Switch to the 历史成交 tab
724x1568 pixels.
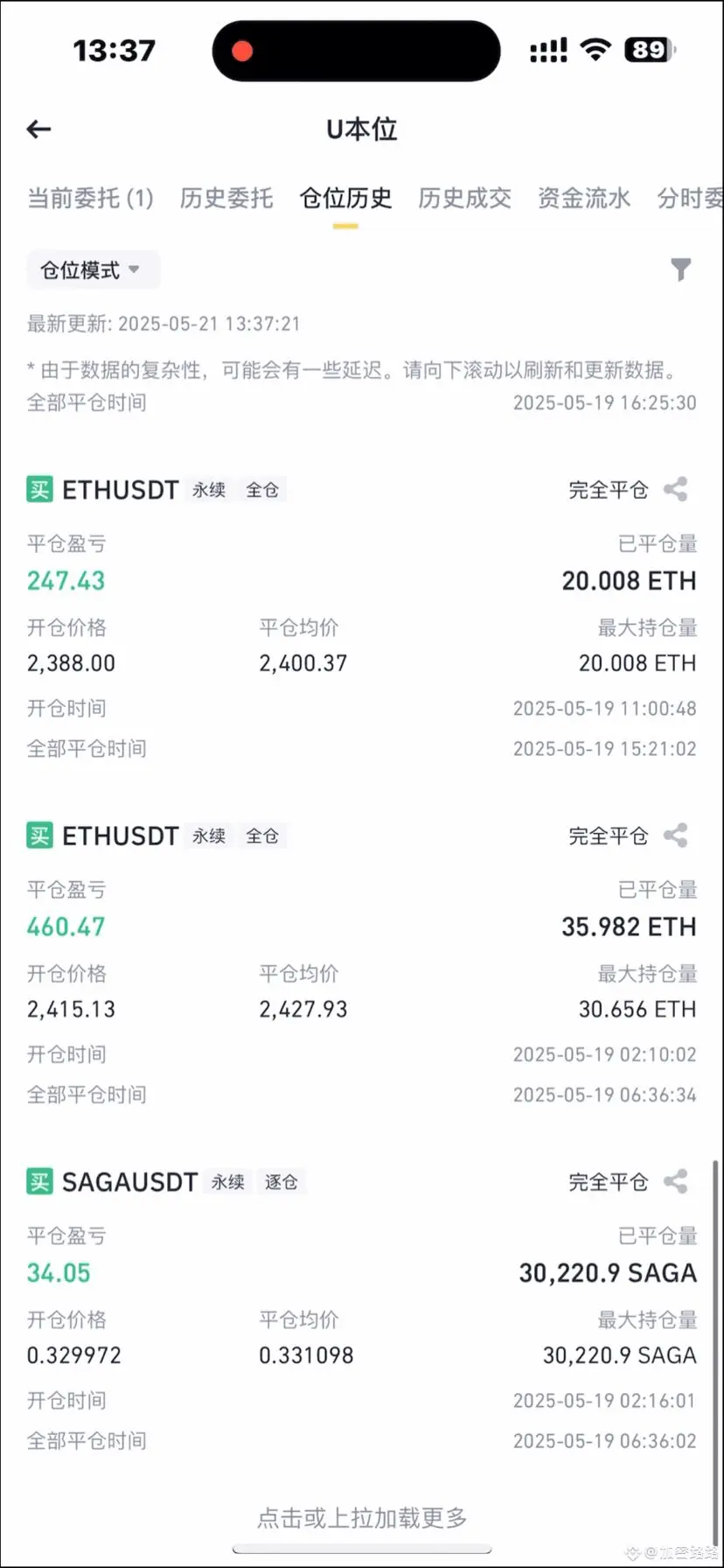(464, 199)
